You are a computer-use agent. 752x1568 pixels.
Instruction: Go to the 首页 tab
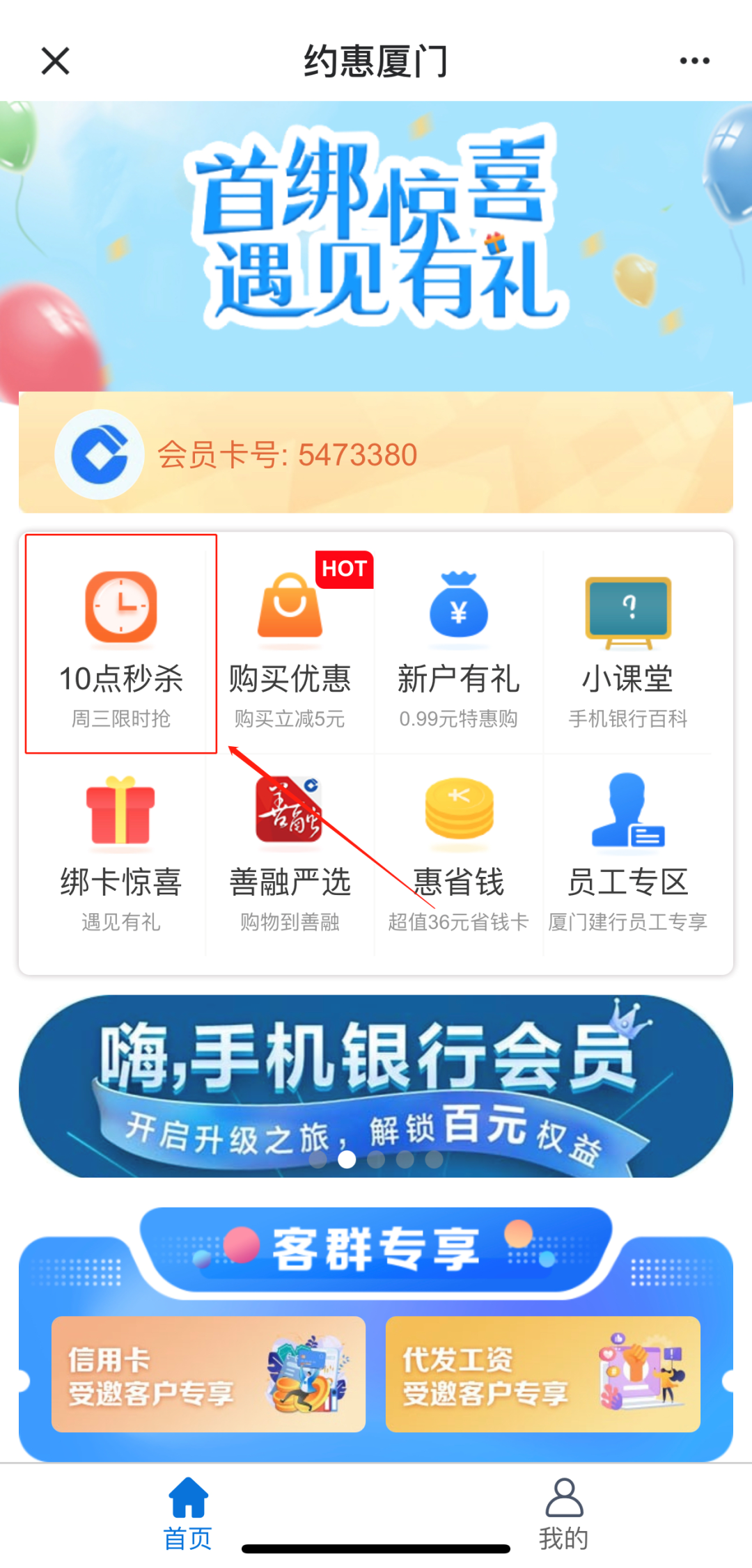pos(188,1514)
